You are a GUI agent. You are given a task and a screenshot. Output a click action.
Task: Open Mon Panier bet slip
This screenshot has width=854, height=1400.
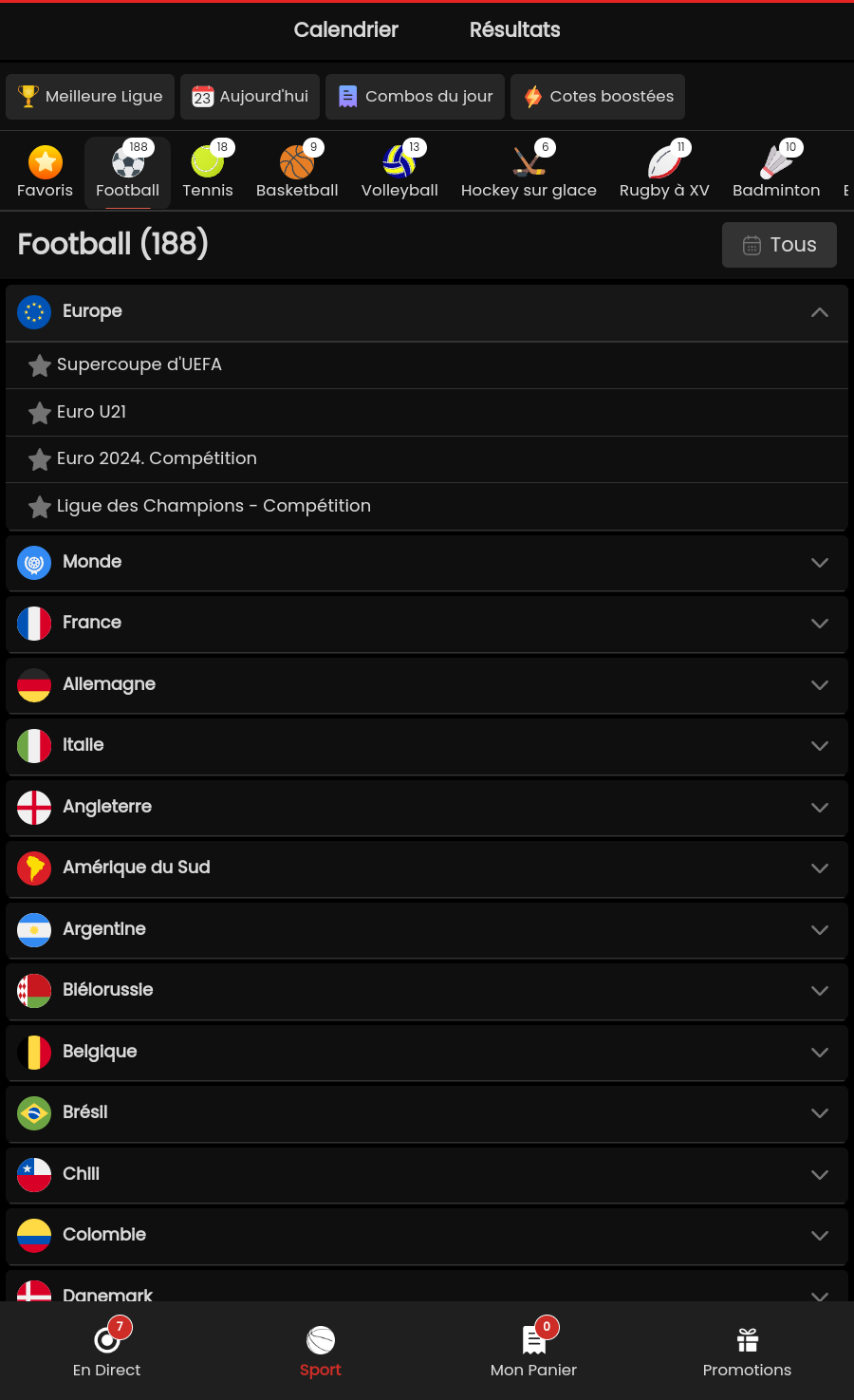(533, 1350)
